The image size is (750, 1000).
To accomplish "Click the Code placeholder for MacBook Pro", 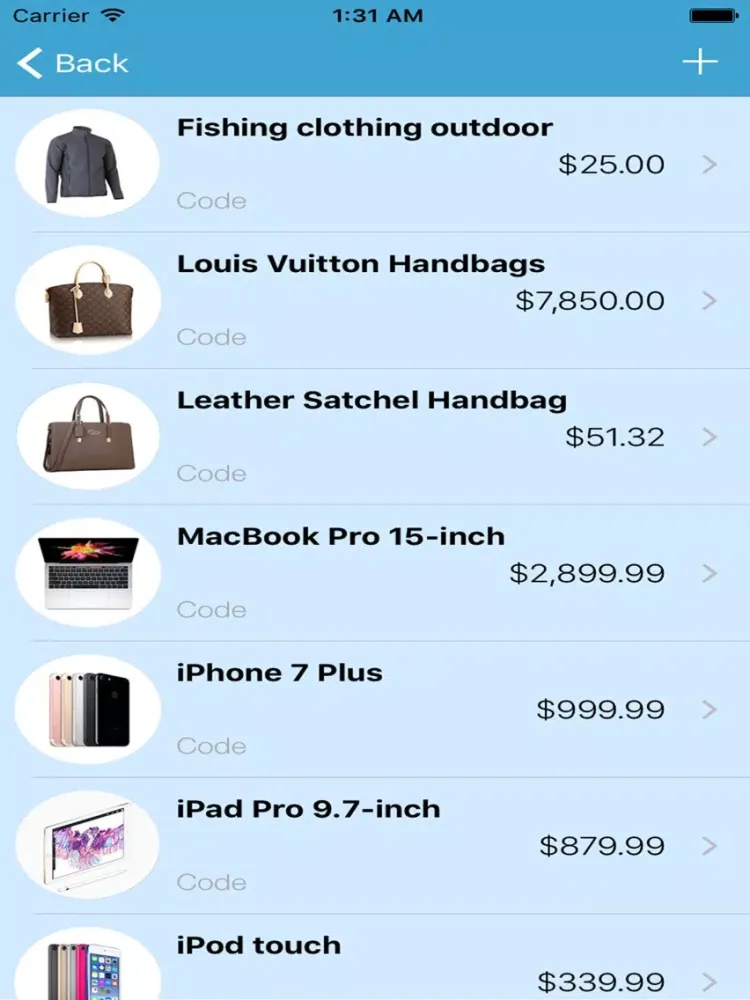I will point(211,609).
